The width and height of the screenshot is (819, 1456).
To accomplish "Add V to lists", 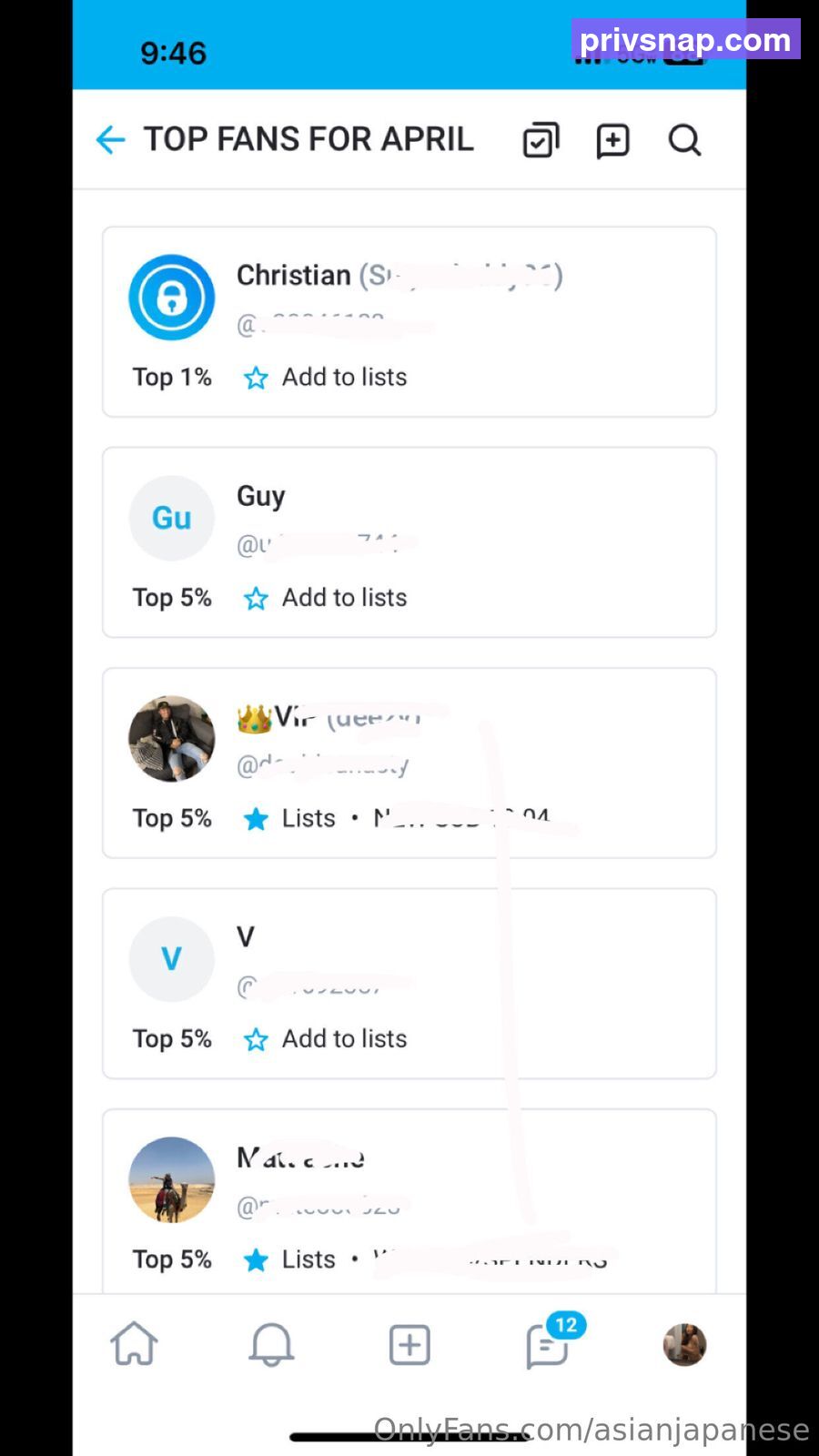I will pyautogui.click(x=325, y=1039).
